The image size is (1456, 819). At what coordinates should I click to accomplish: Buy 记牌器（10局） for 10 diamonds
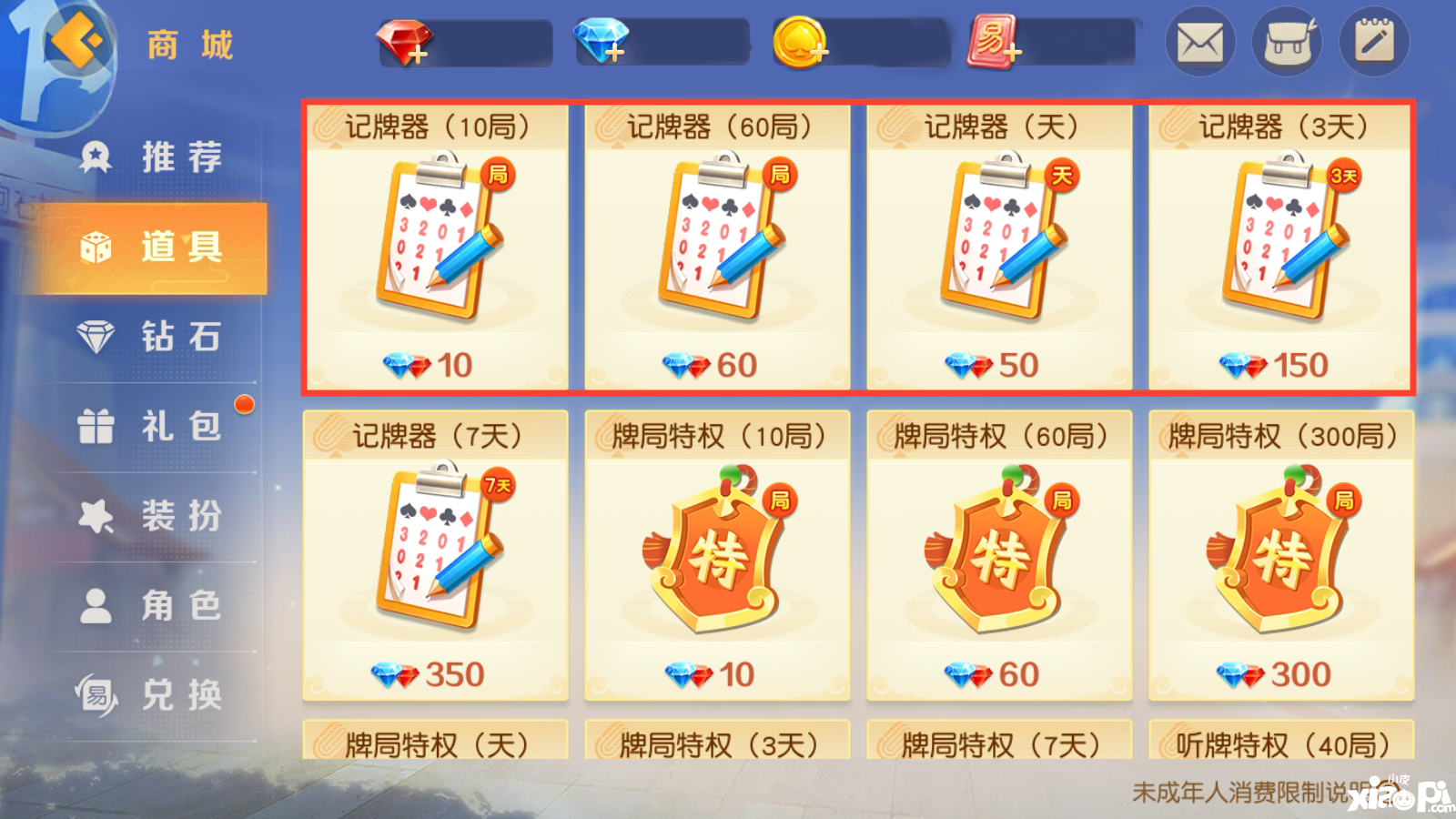[x=436, y=248]
